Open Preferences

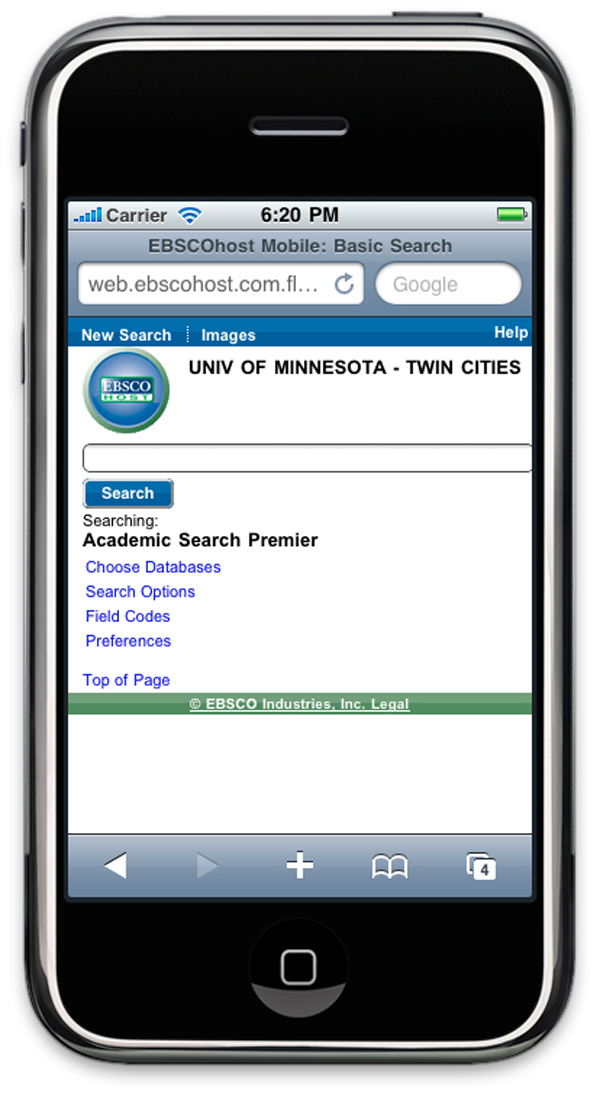[128, 641]
